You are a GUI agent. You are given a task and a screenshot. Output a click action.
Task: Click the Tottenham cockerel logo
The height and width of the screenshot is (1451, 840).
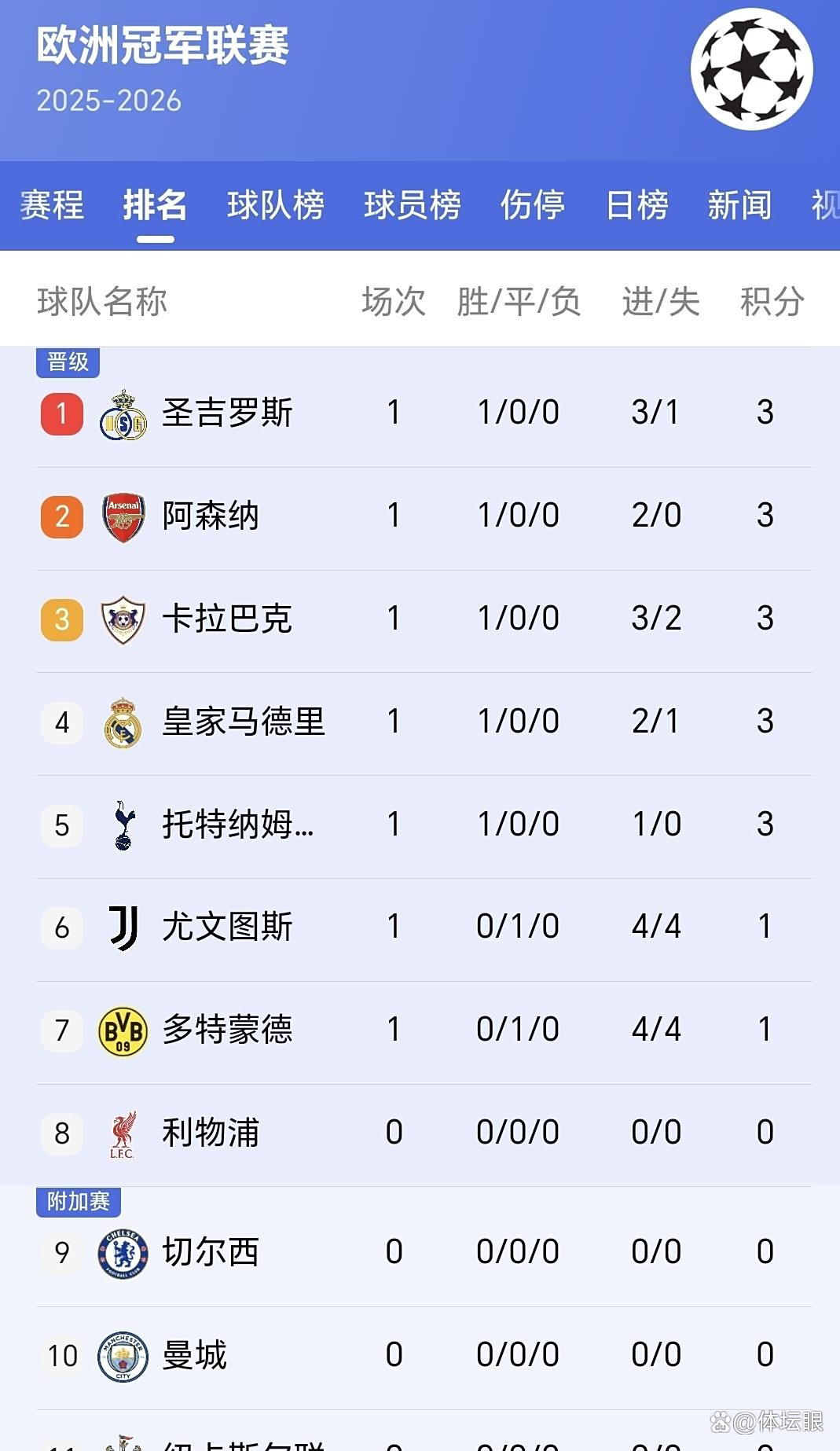[122, 825]
